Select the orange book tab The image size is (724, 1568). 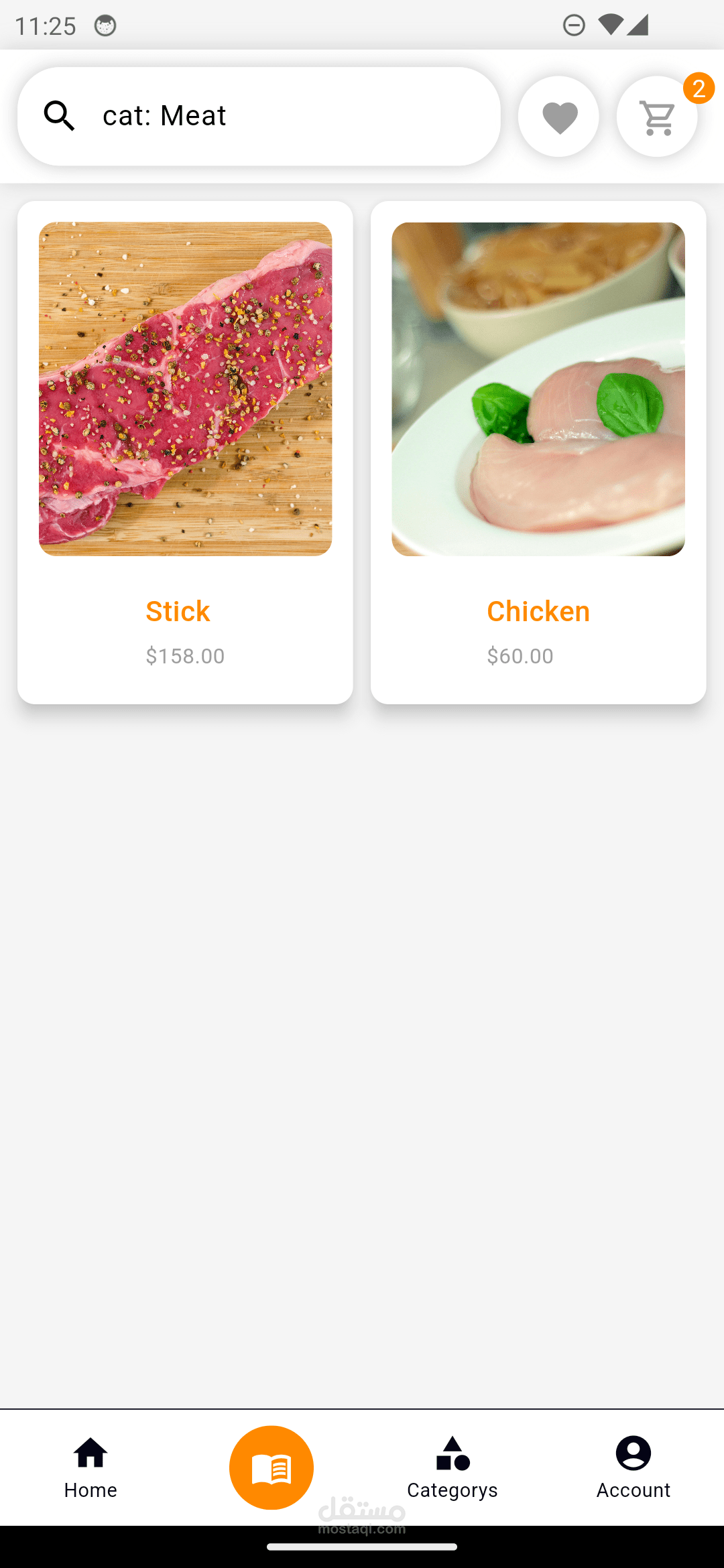click(271, 1467)
